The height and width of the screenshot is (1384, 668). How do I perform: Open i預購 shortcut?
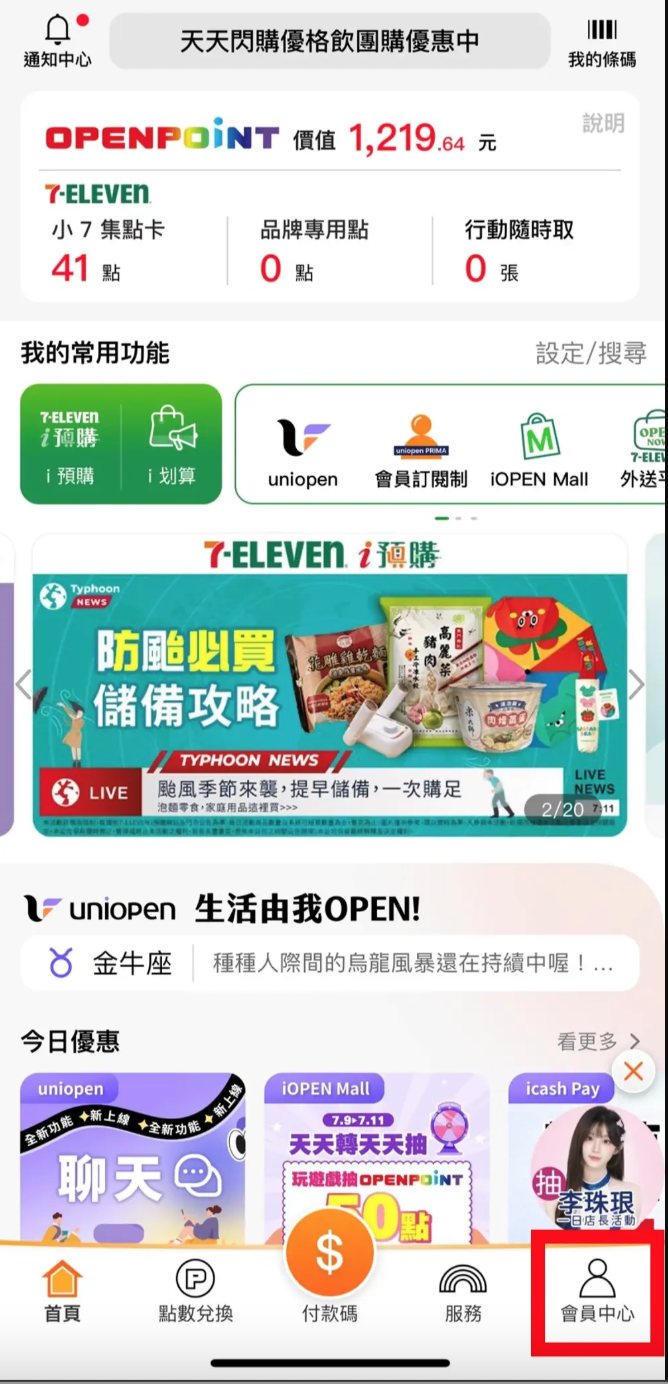point(70,444)
